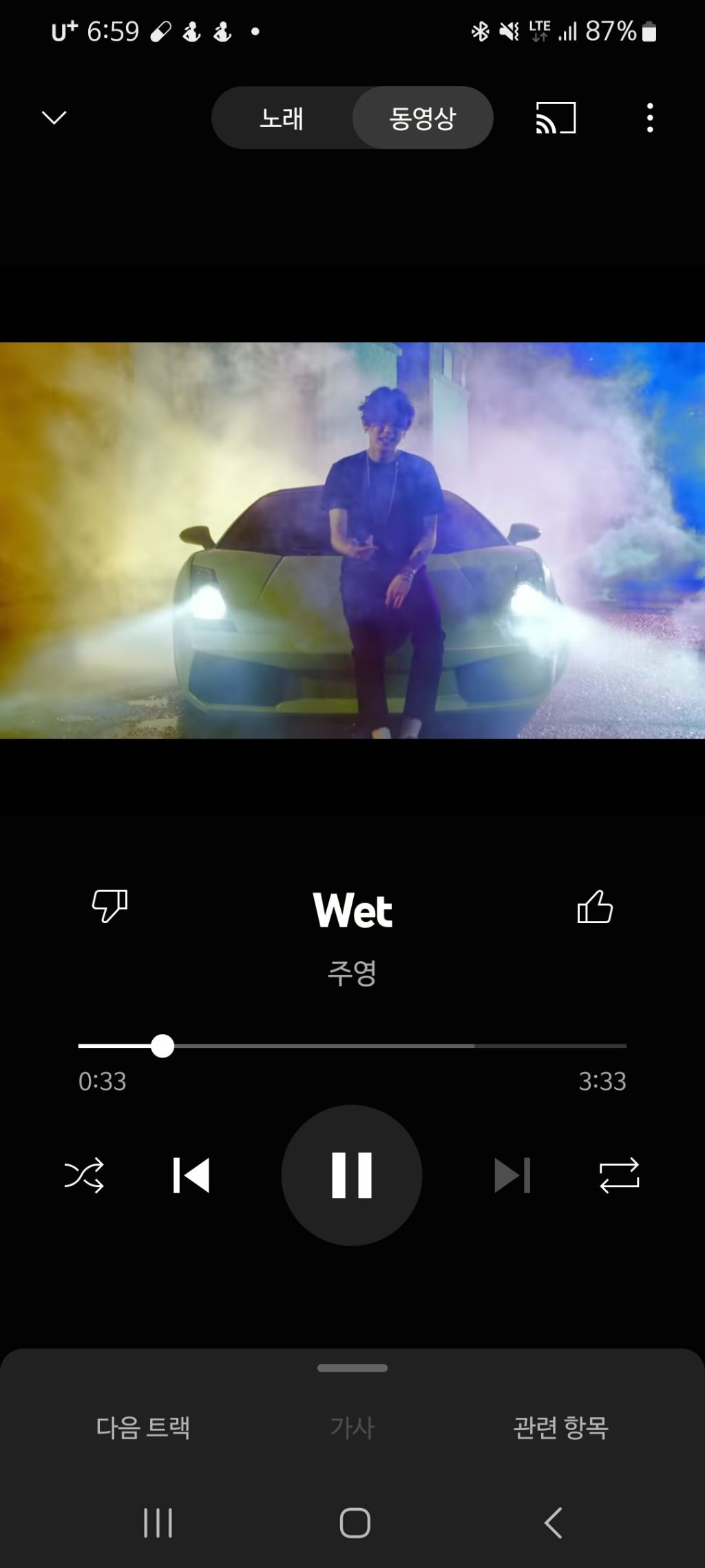The height and width of the screenshot is (1568, 705).
Task: Tap the Cast icon to connect a device
Action: (555, 118)
